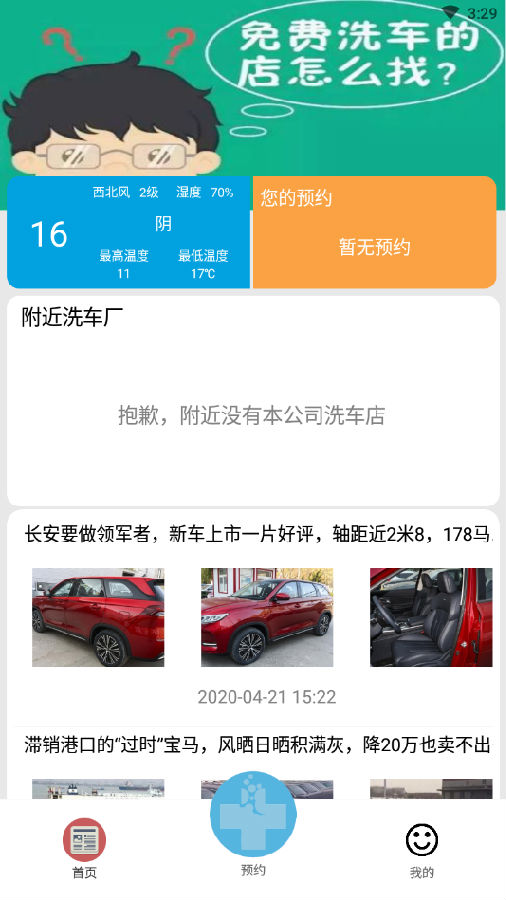Screen dimensions: 506x900
Task: Open the free car wash banner
Action: click(x=253, y=88)
